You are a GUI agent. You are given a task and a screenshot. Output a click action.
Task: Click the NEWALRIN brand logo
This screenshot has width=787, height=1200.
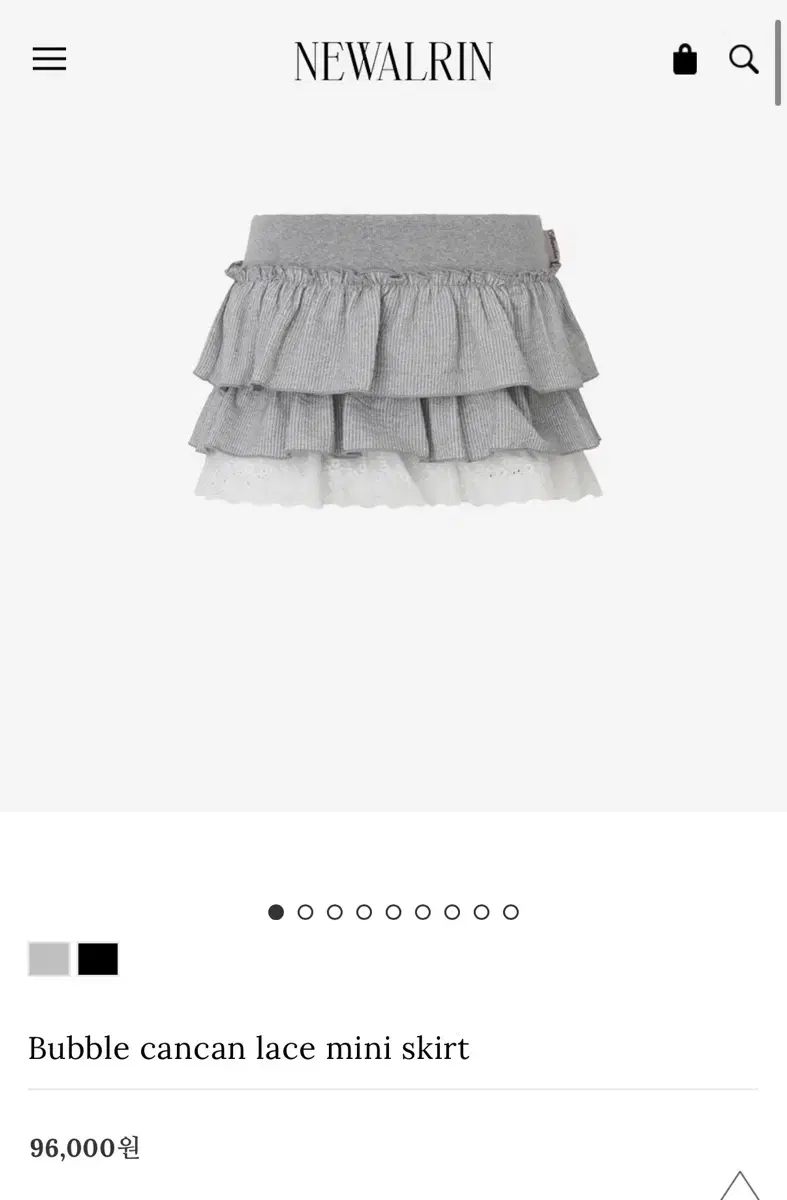(x=393, y=61)
